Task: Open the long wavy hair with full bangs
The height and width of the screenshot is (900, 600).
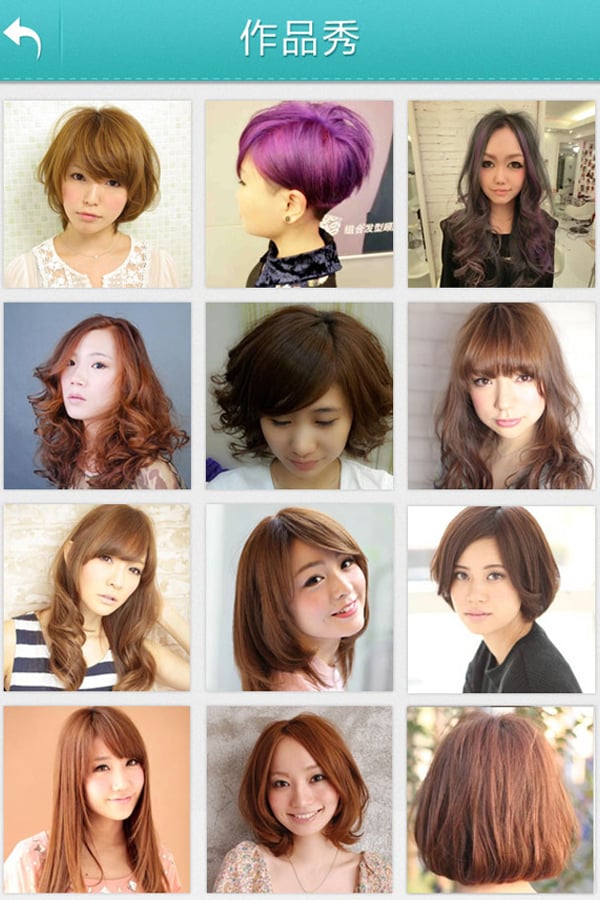Action: click(x=501, y=396)
